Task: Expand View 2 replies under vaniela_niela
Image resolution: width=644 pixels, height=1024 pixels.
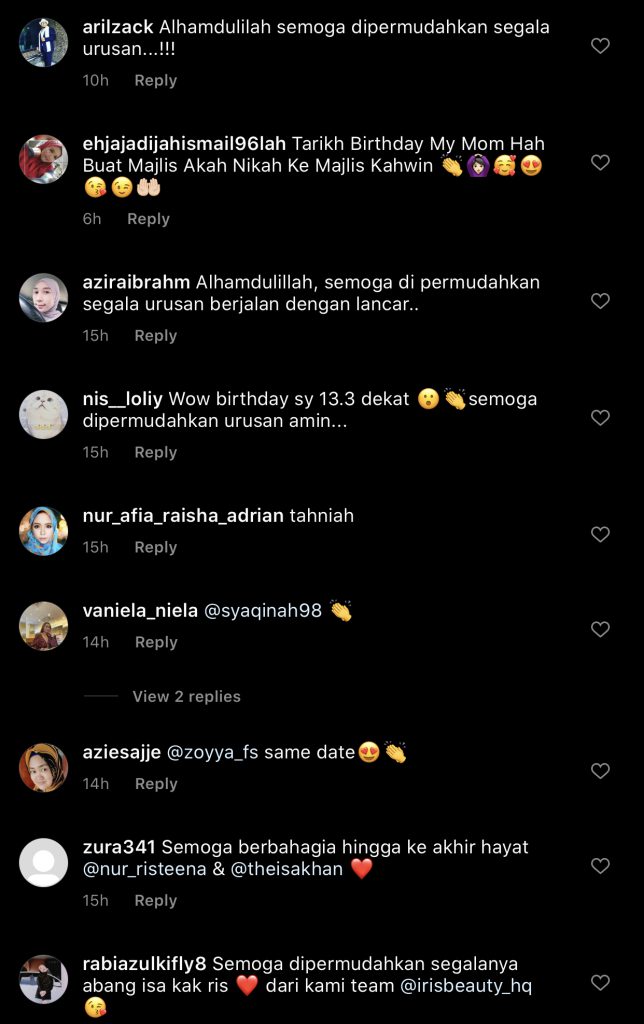Action: point(186,697)
